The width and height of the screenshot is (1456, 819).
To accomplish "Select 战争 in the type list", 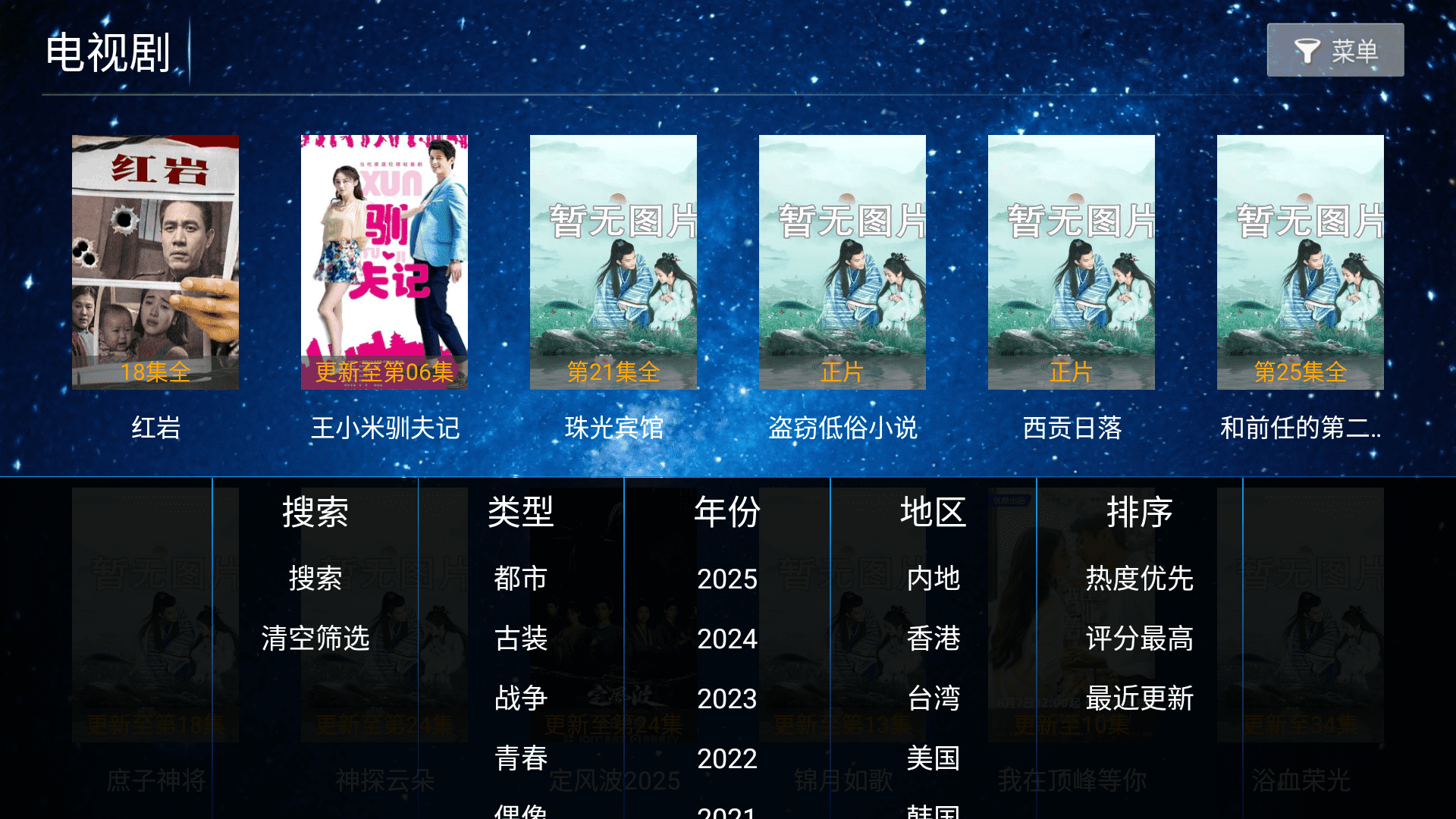I will (x=521, y=698).
